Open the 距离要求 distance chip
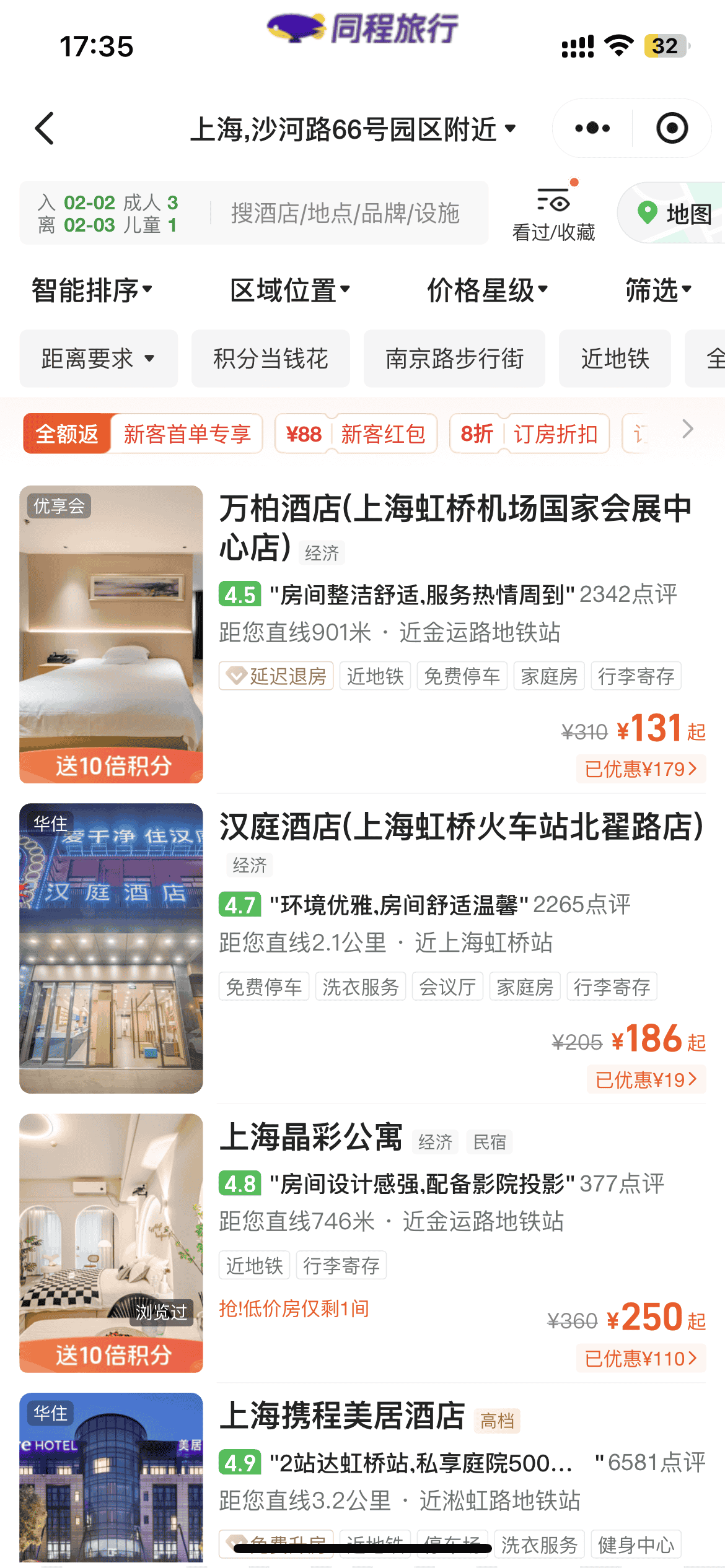Viewport: 725px width, 1568px height. (x=98, y=359)
